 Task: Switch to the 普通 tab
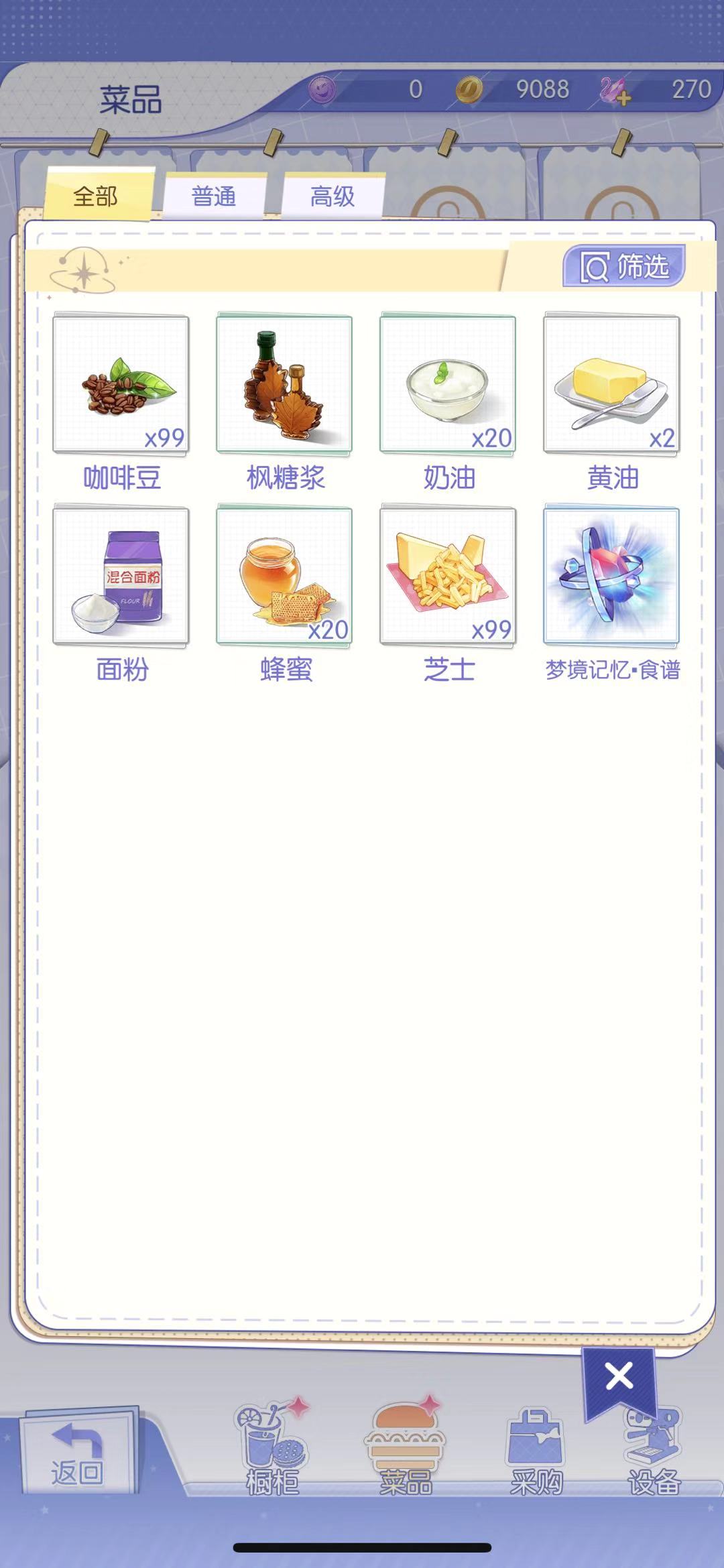[214, 196]
